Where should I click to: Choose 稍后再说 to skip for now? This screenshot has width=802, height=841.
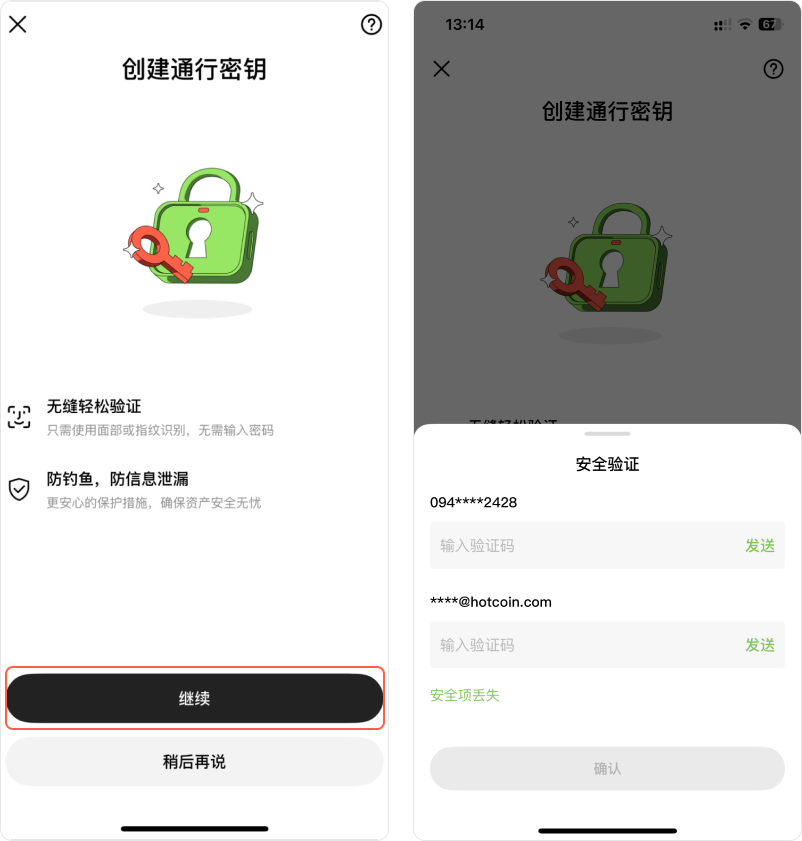pos(195,762)
